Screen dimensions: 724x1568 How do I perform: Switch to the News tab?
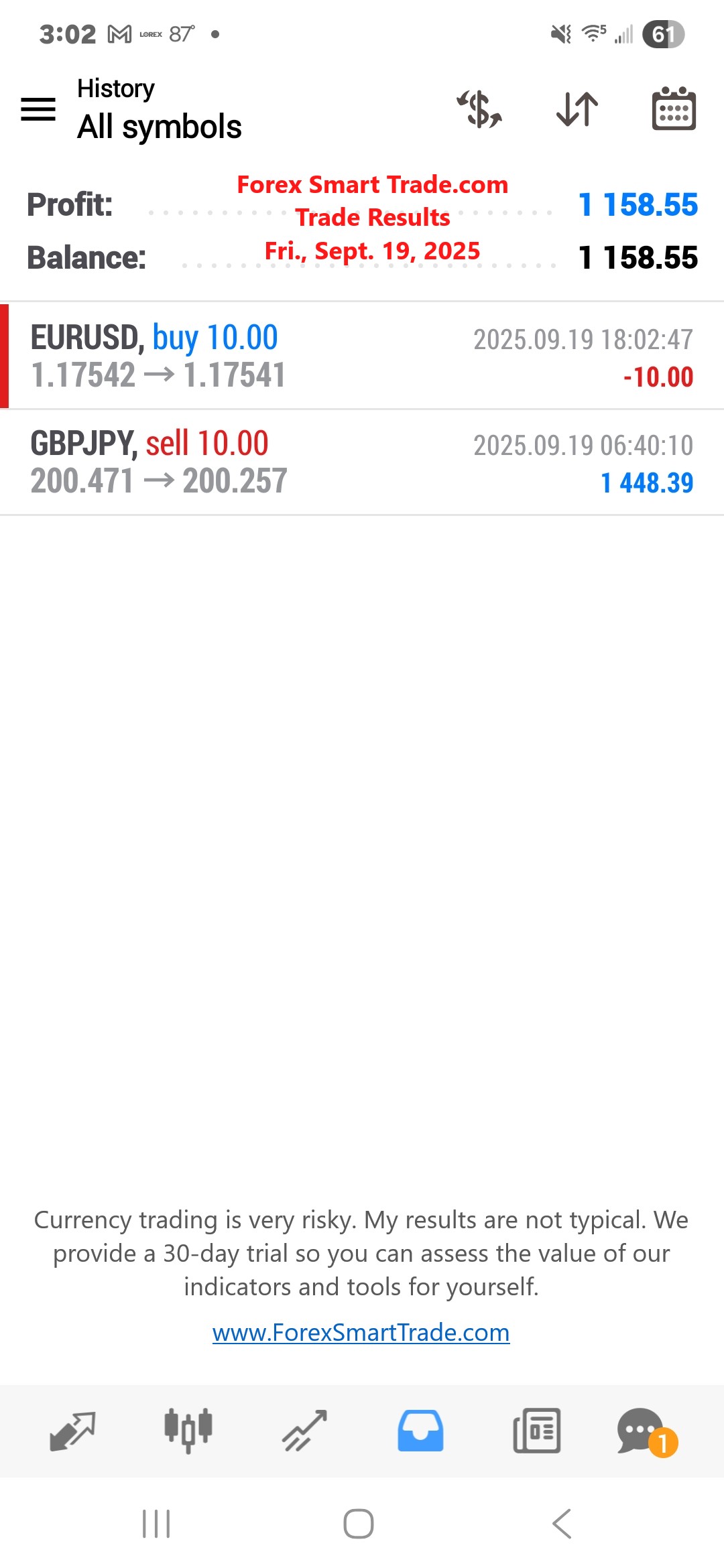point(536,1431)
